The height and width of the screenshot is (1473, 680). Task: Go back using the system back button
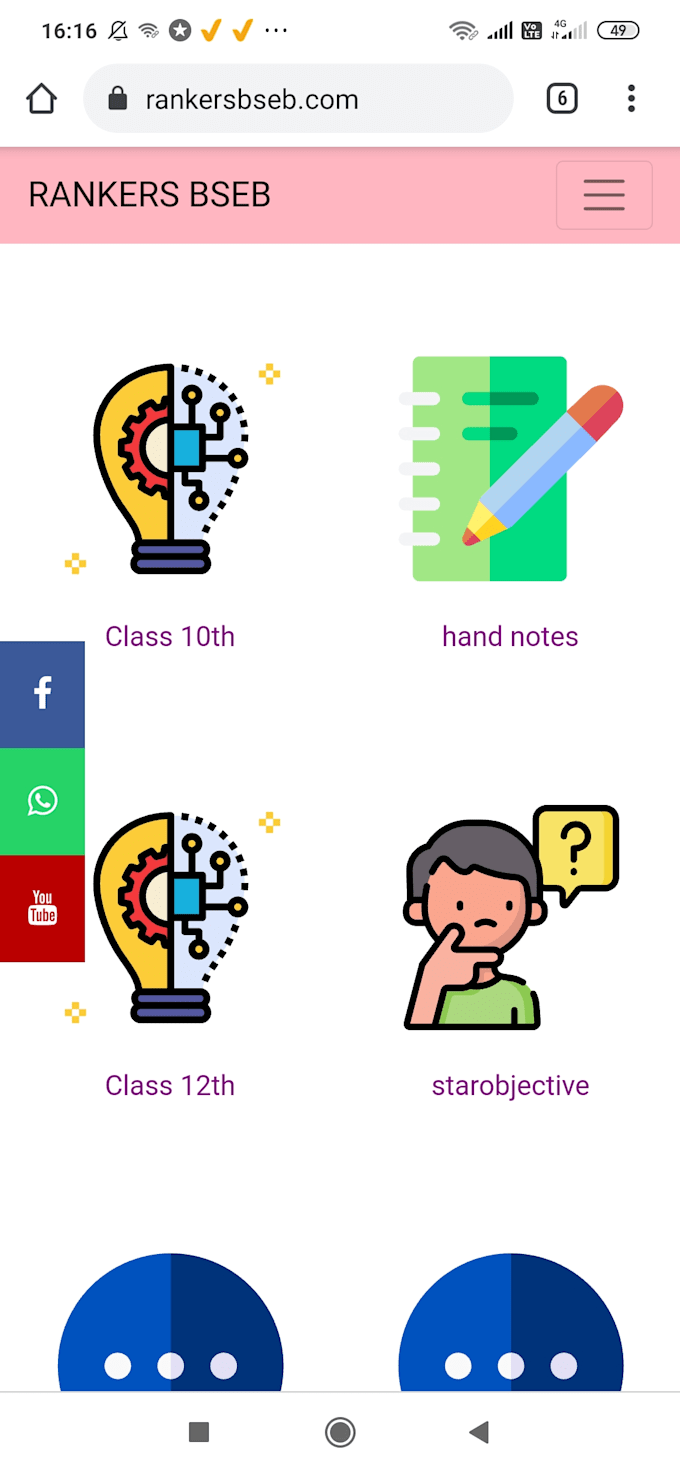pos(479,1432)
